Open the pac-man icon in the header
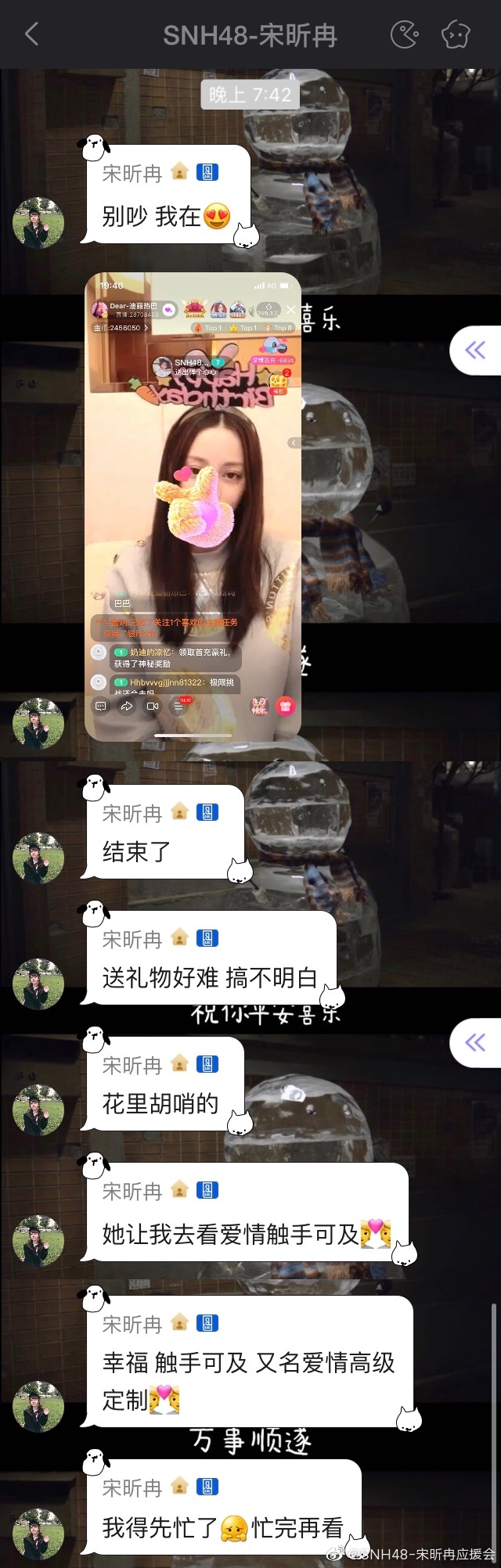Image resolution: width=501 pixels, height=1568 pixels. click(404, 34)
